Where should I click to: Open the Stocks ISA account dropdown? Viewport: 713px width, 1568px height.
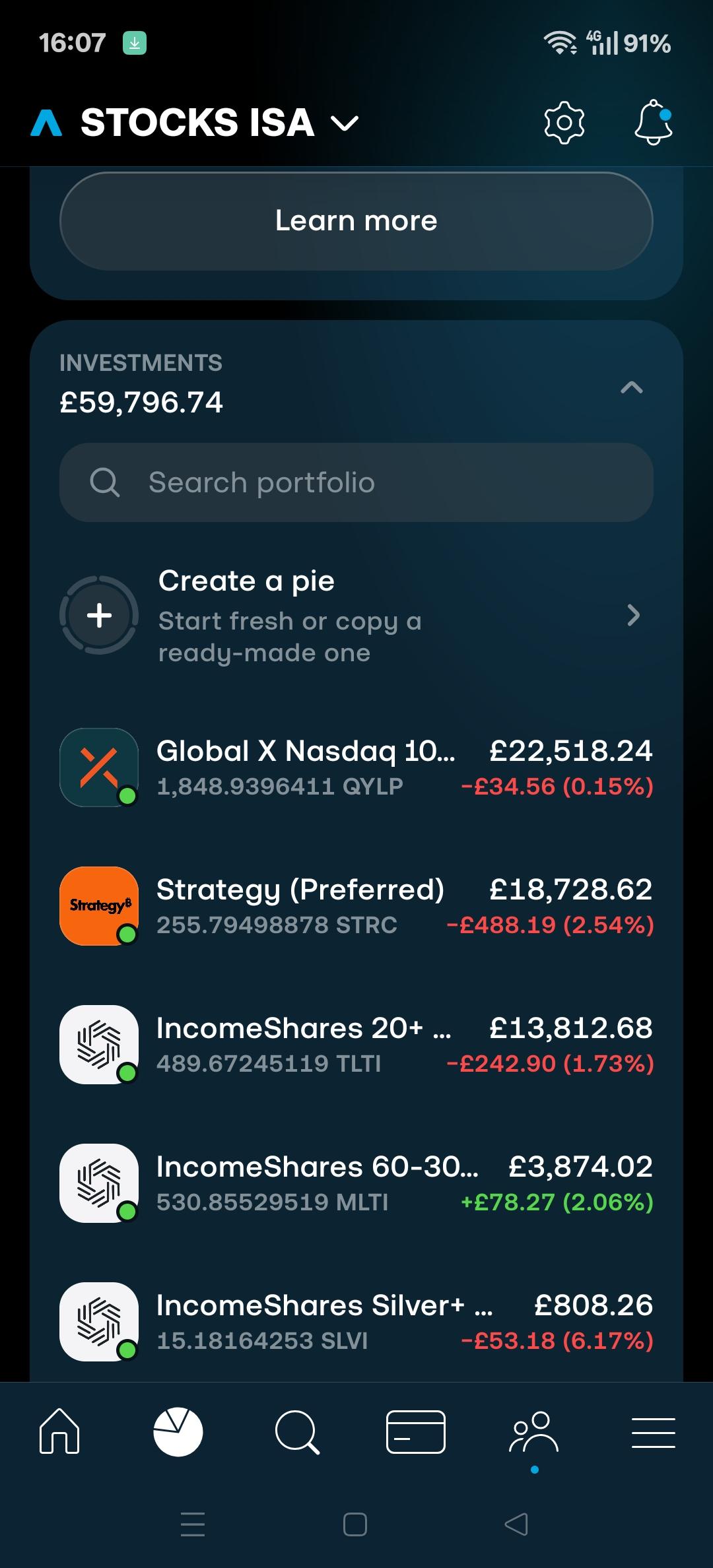pyautogui.click(x=219, y=123)
